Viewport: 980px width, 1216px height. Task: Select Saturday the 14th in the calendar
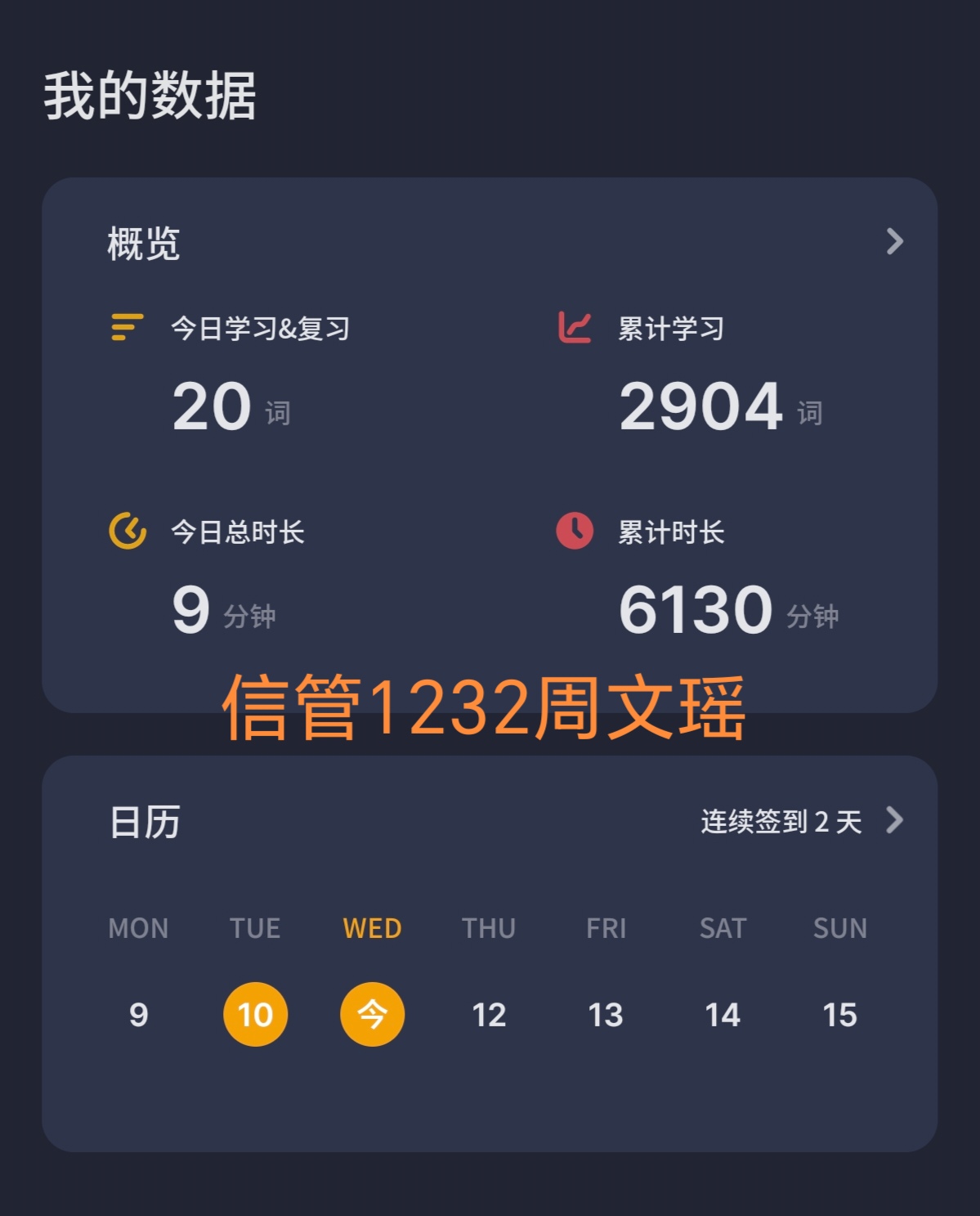723,1015
